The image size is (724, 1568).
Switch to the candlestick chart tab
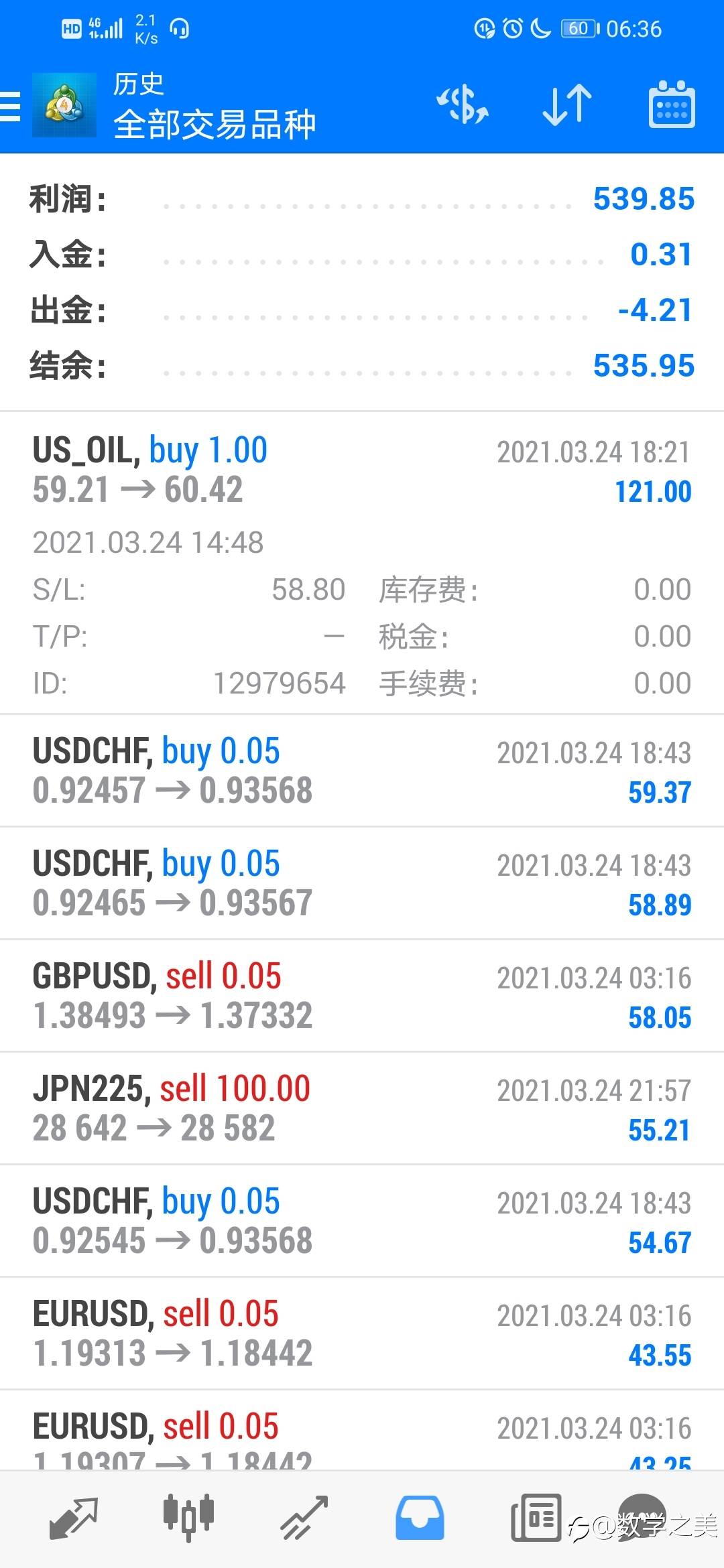[188, 1517]
